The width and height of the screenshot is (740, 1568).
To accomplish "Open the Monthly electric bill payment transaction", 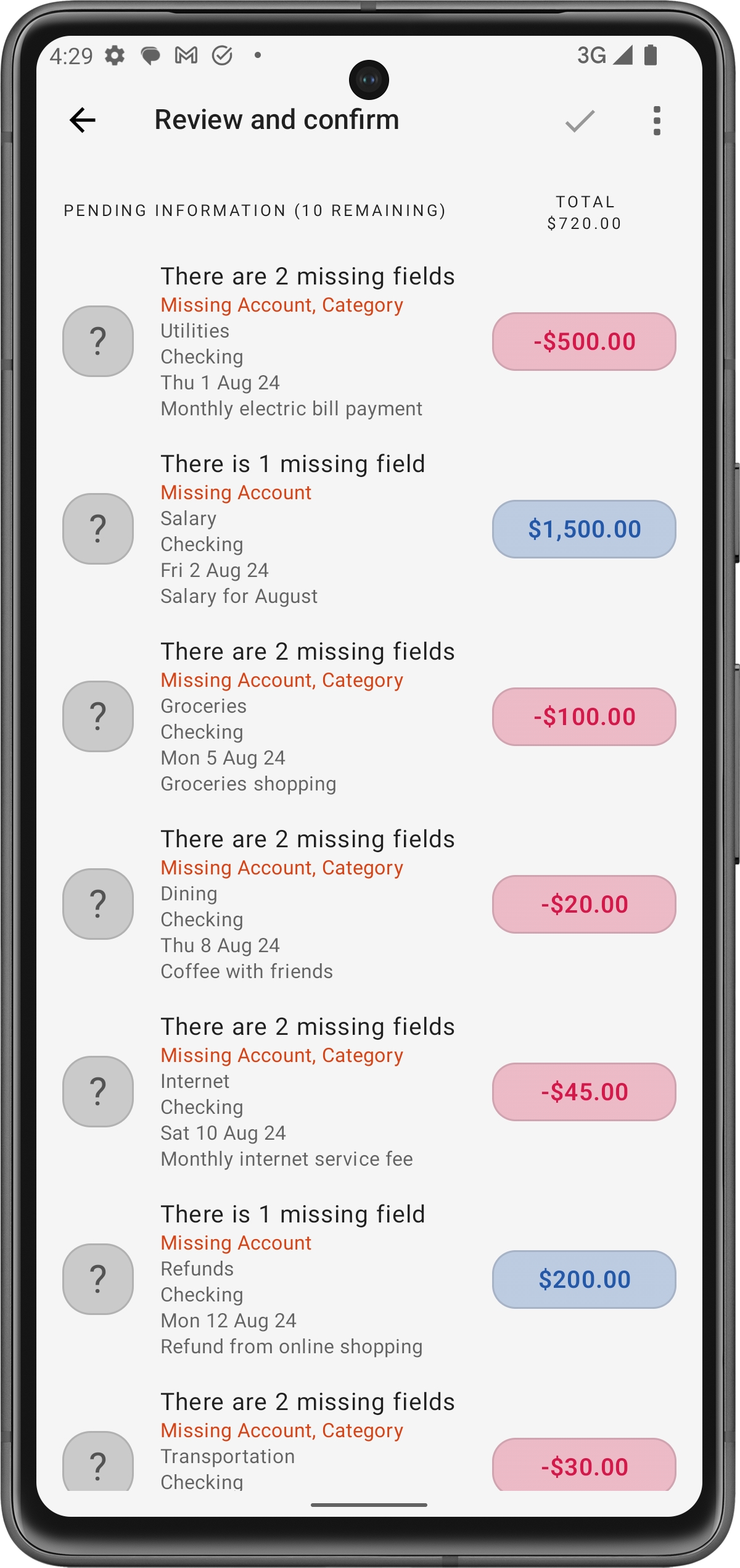I will (x=307, y=342).
